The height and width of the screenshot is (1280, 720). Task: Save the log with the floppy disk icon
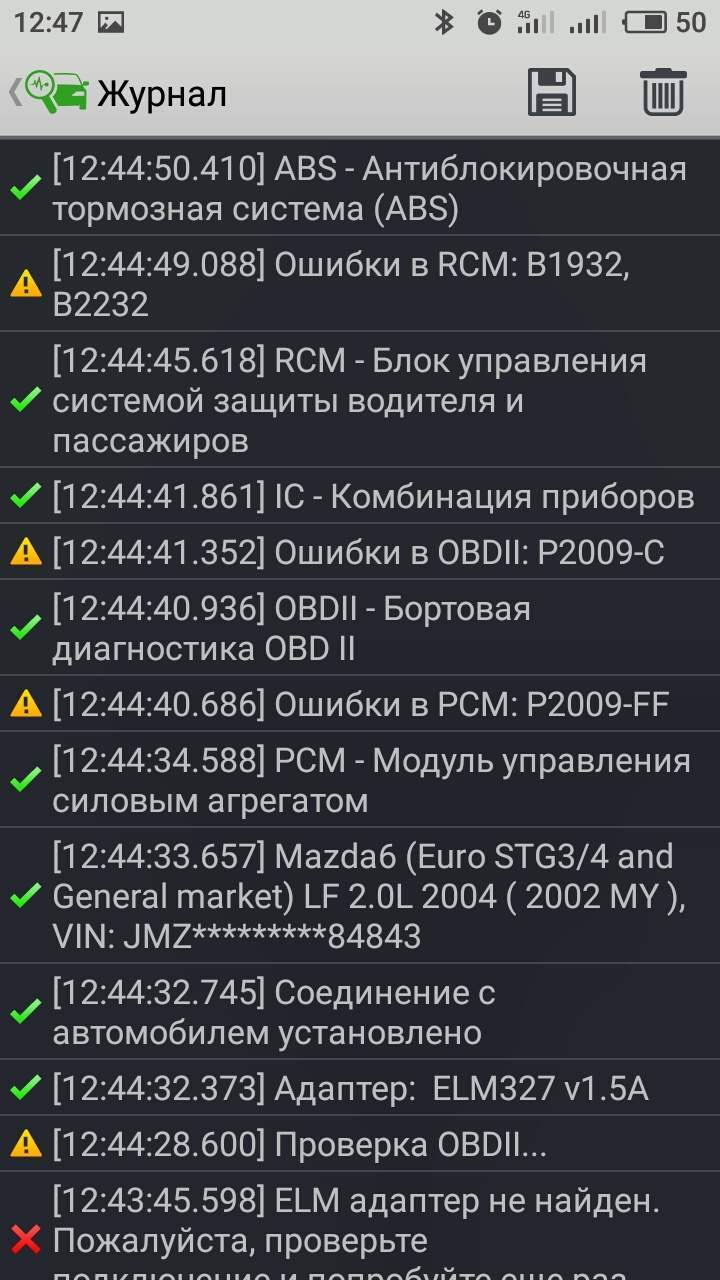click(552, 92)
